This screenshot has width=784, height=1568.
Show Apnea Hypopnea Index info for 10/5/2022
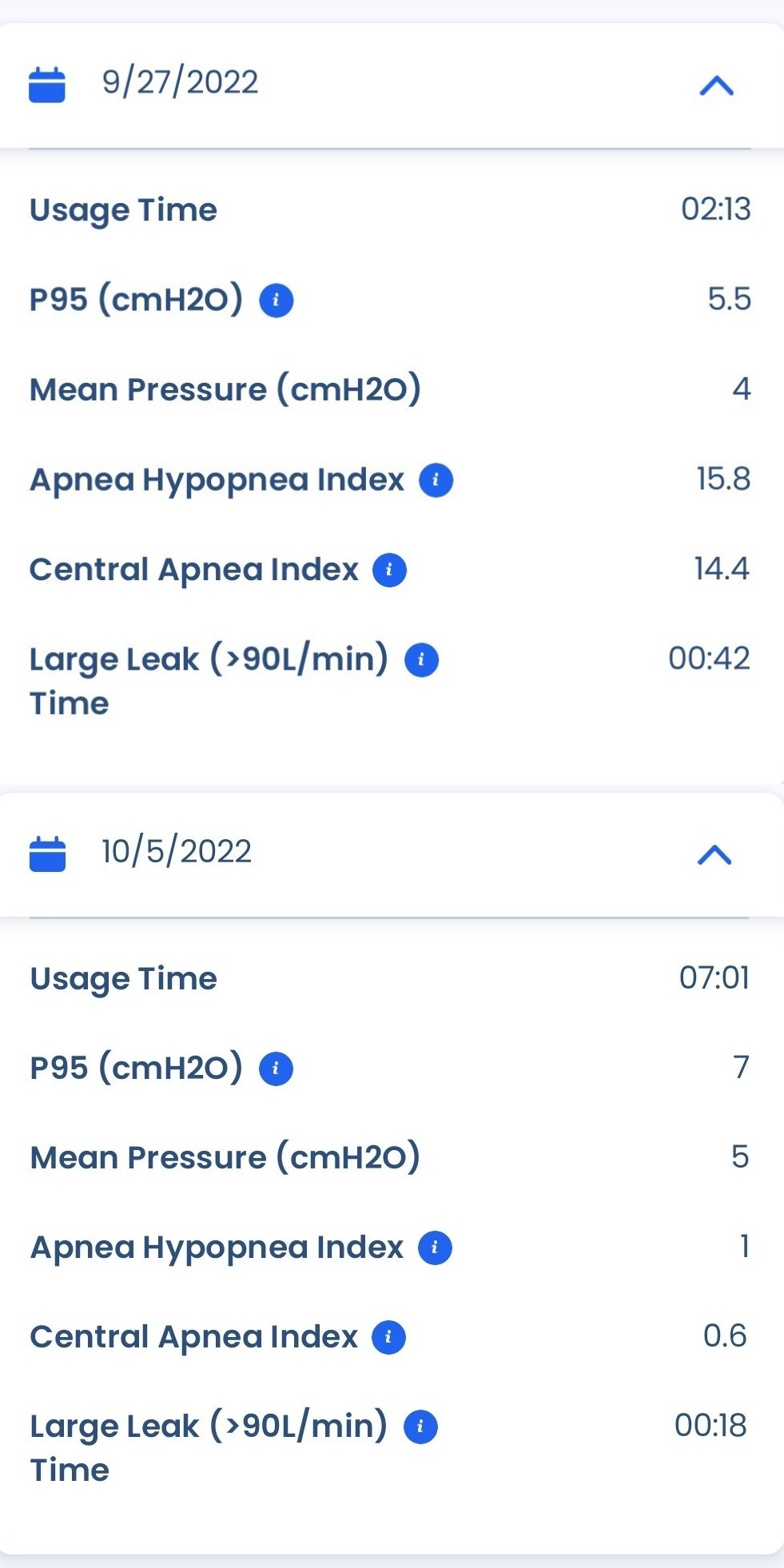point(436,1248)
